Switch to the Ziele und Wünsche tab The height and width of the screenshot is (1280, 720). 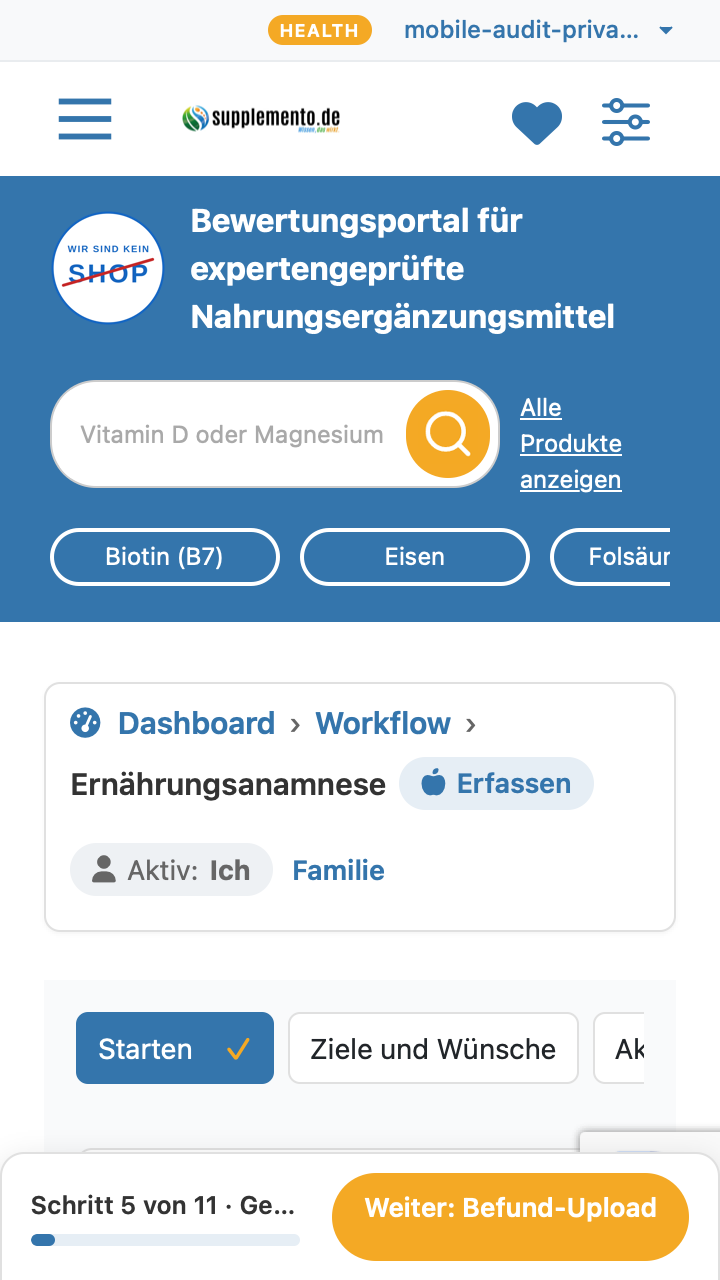pos(433,1048)
